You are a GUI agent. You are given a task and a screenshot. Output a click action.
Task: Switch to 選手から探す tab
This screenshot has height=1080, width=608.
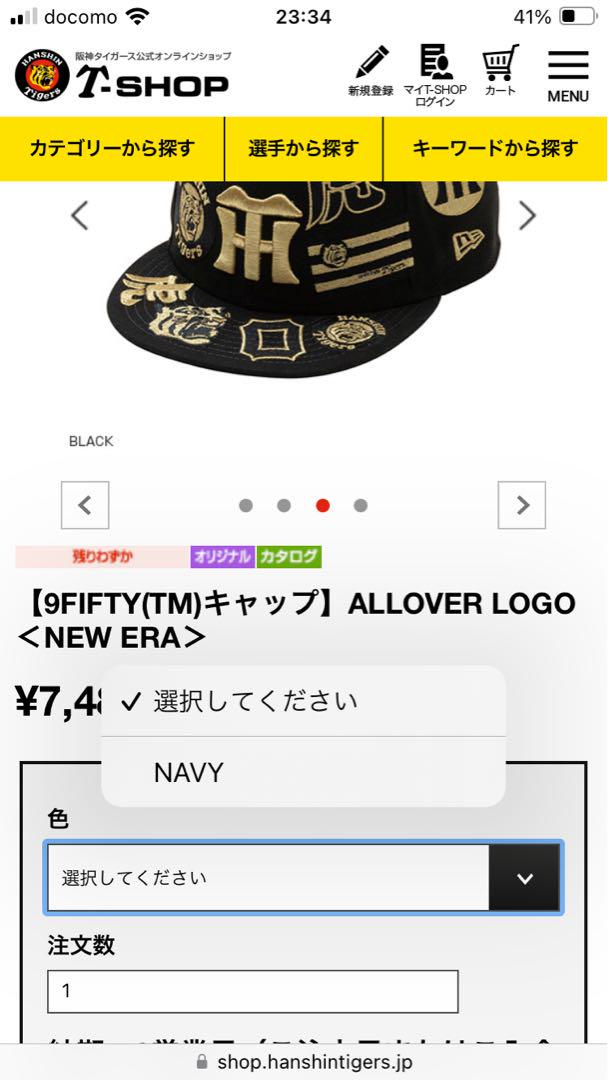(x=304, y=149)
